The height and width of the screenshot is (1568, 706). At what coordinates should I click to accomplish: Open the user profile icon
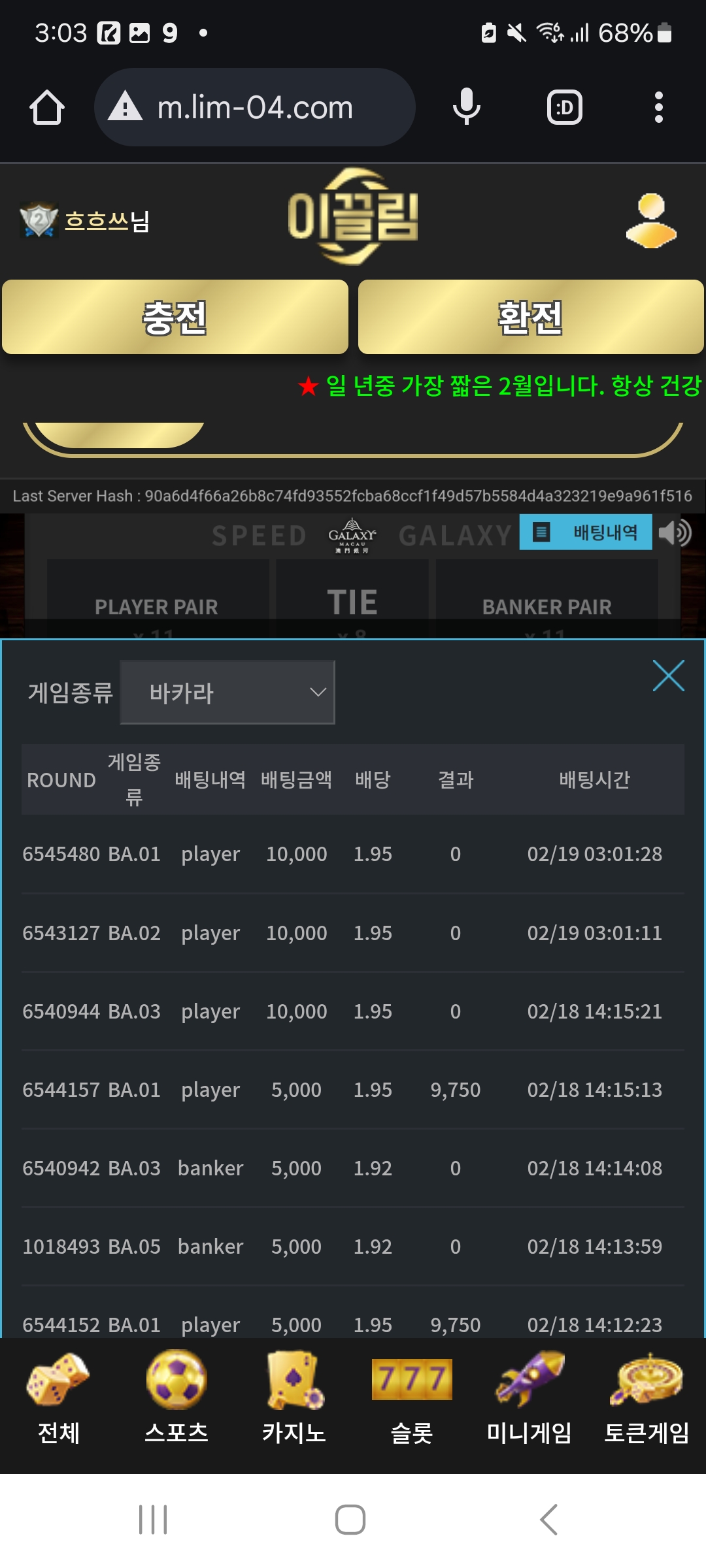651,221
